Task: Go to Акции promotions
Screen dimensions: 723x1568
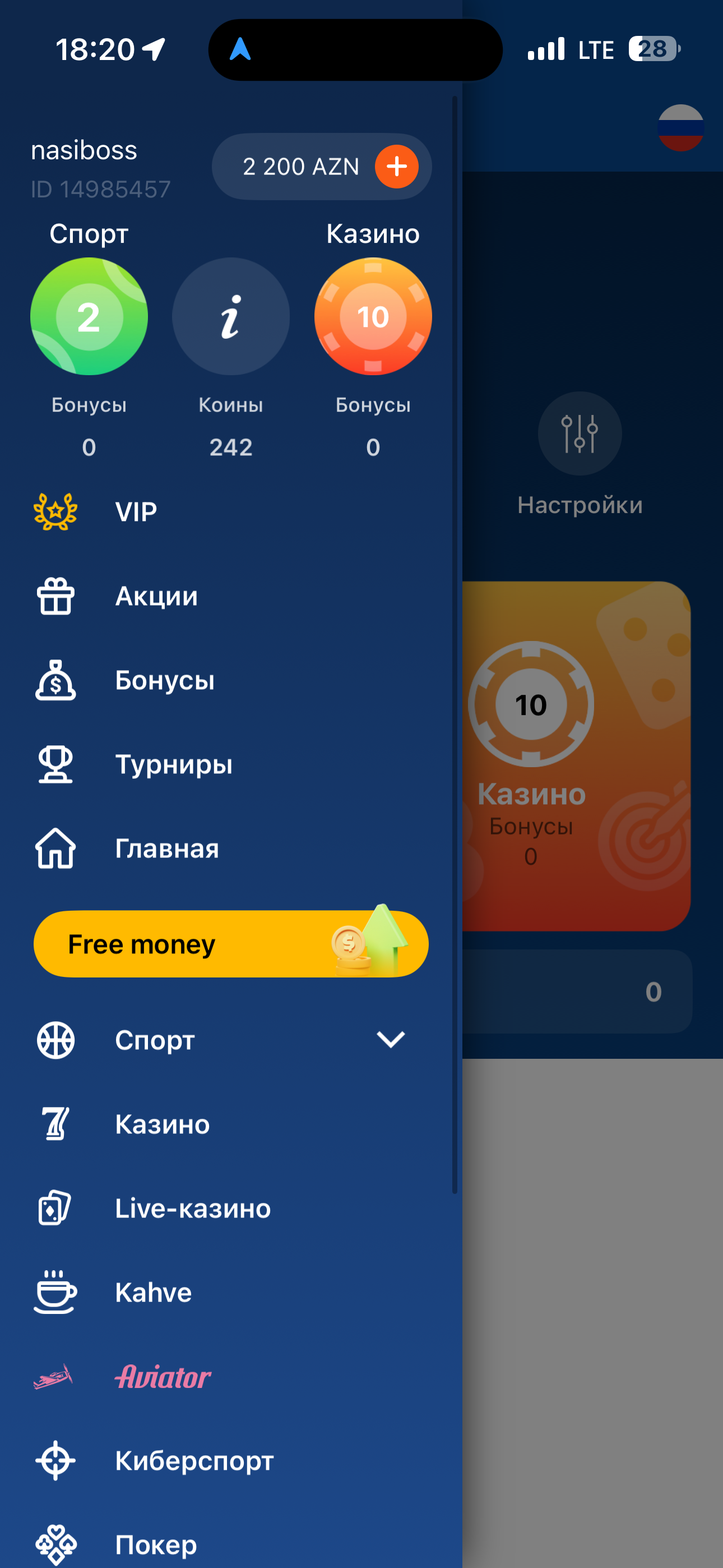Action: coord(156,596)
